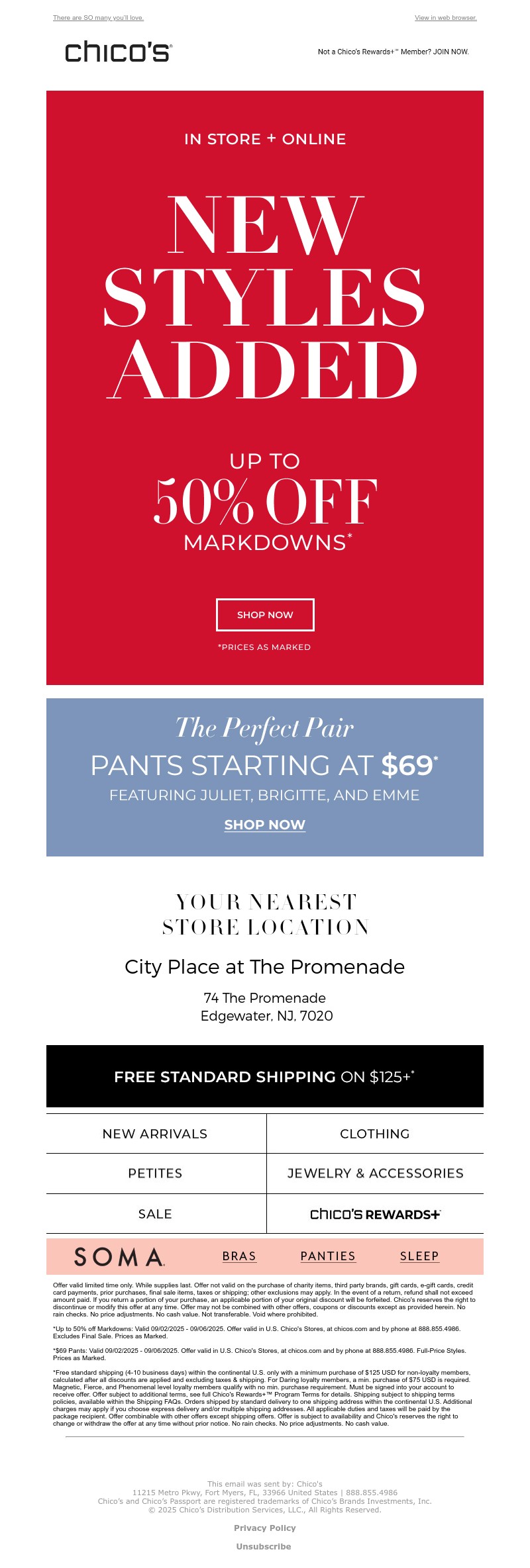The width and height of the screenshot is (530, 1568).
Task: Tap 'There are SO many you'll love' link
Action: 98,18
